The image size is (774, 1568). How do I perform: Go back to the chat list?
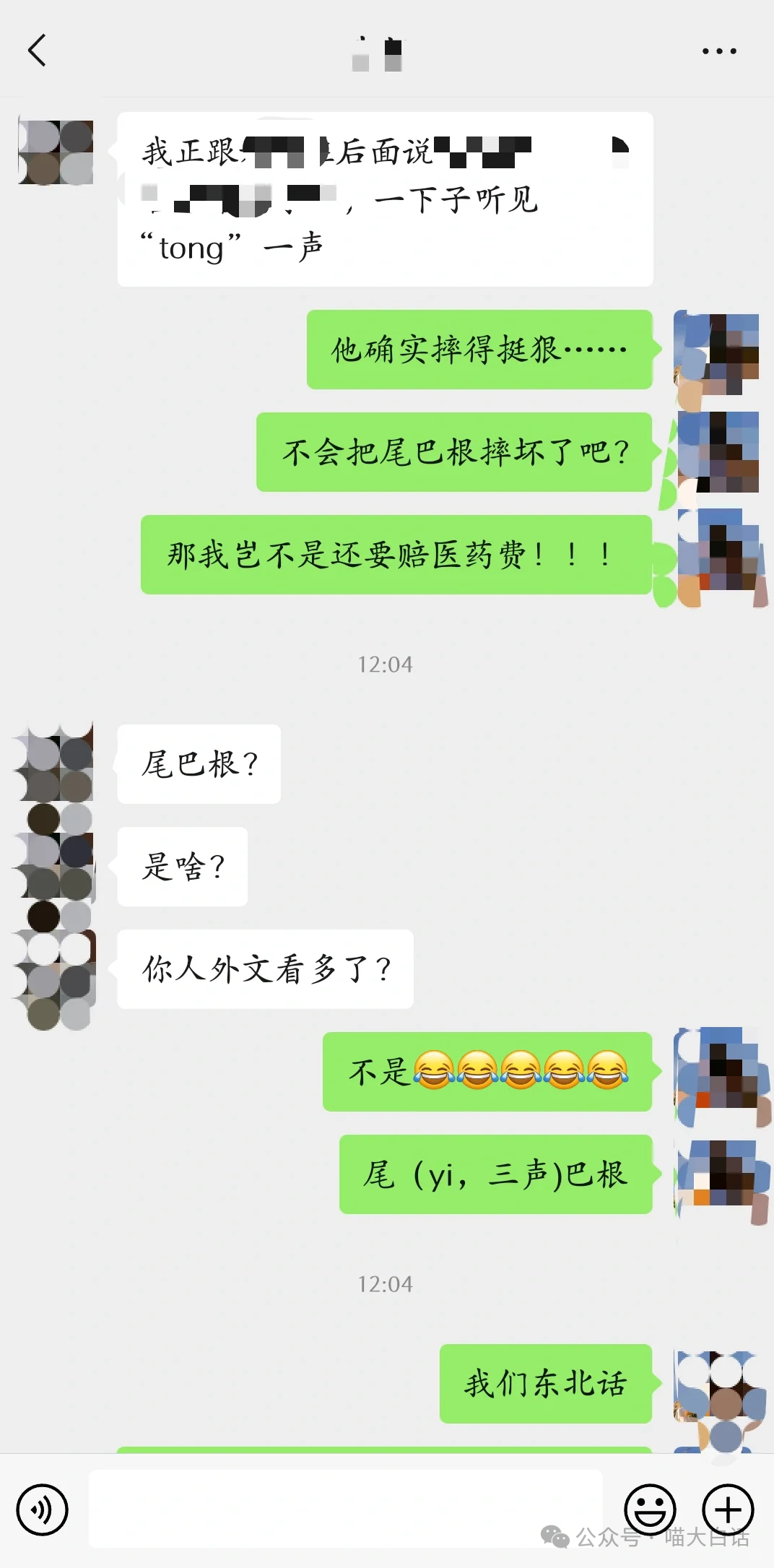(x=38, y=51)
